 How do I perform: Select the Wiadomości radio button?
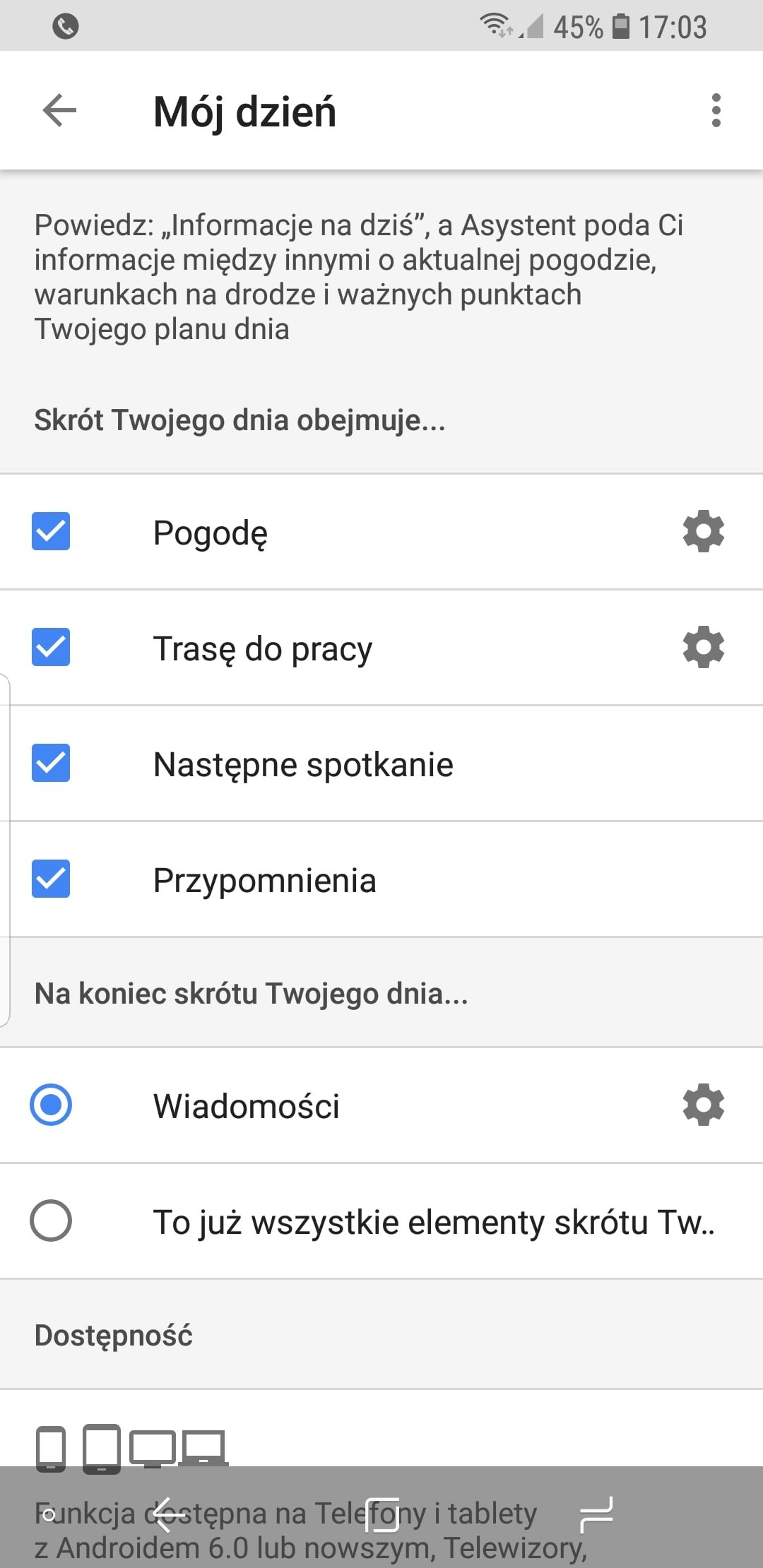51,1105
